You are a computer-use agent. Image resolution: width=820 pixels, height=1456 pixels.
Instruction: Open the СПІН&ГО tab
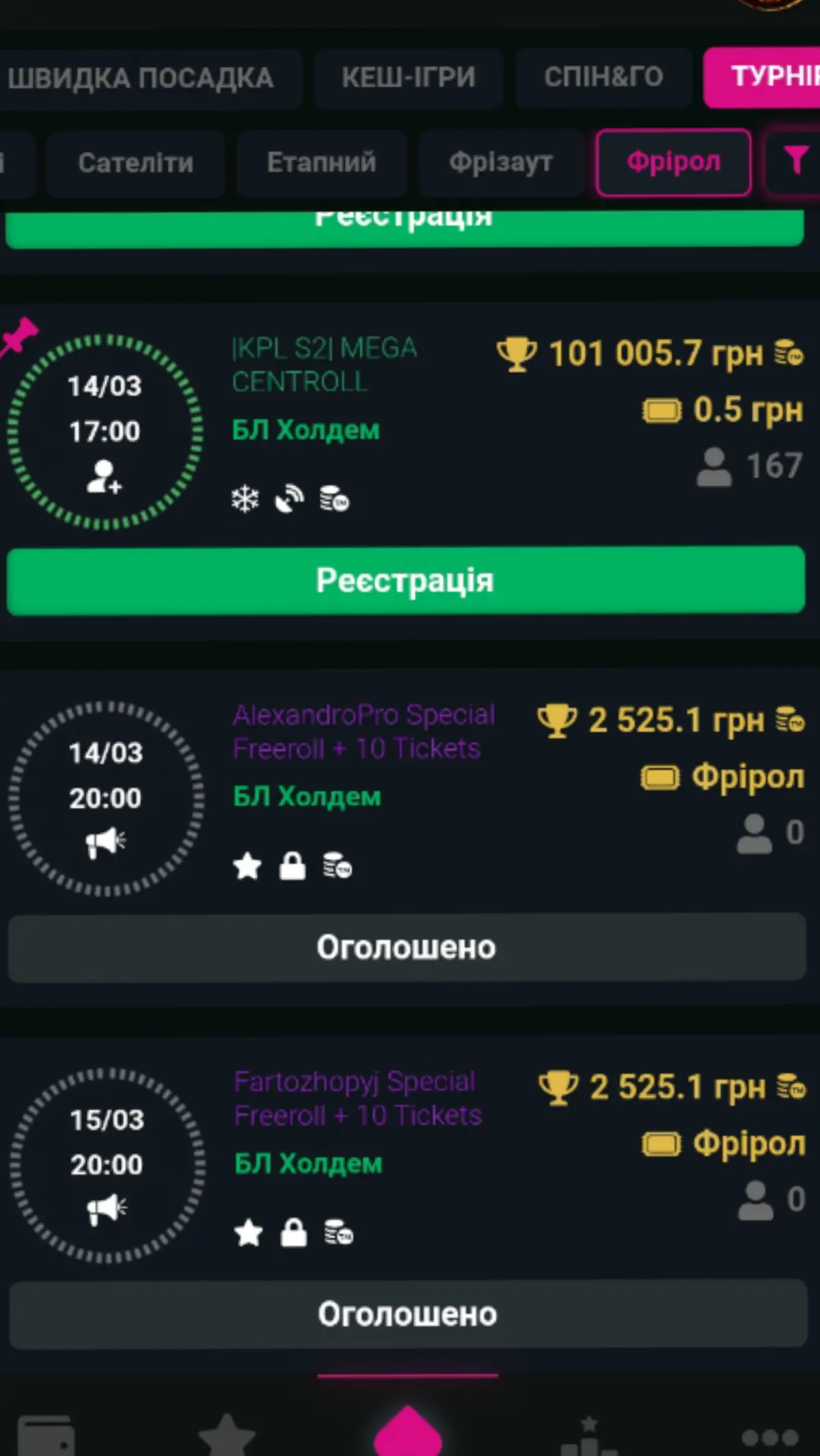pos(603,77)
